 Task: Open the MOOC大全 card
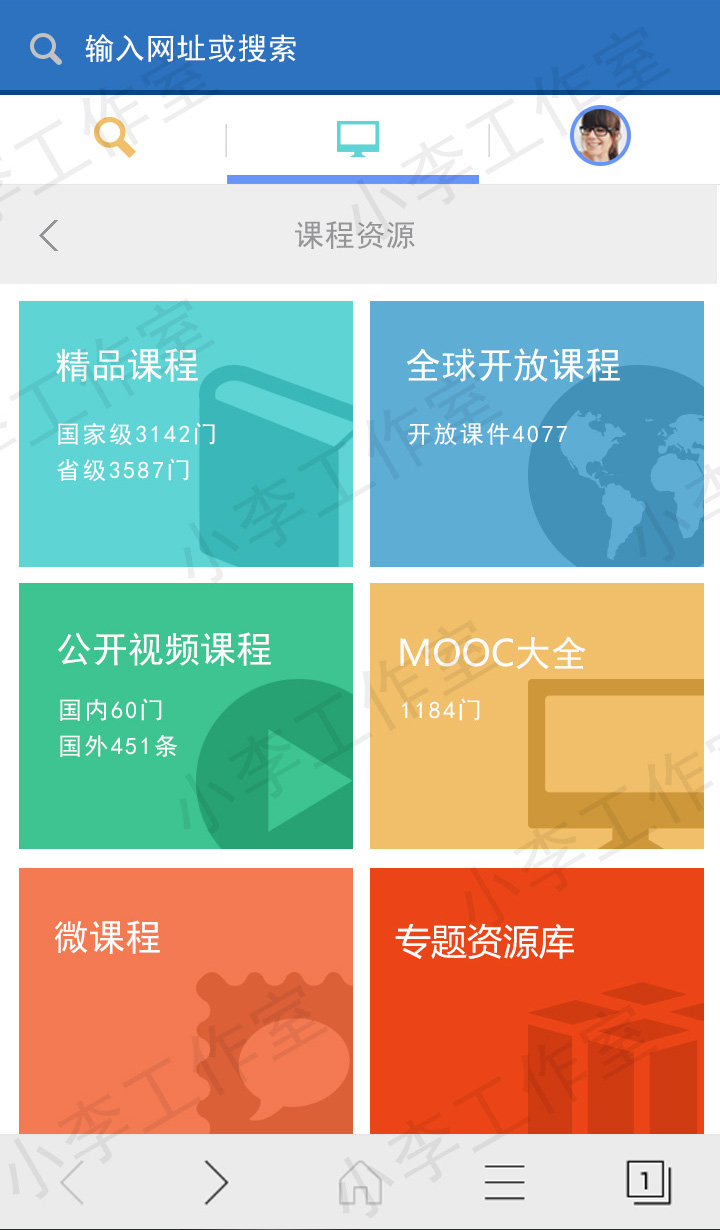(x=537, y=716)
